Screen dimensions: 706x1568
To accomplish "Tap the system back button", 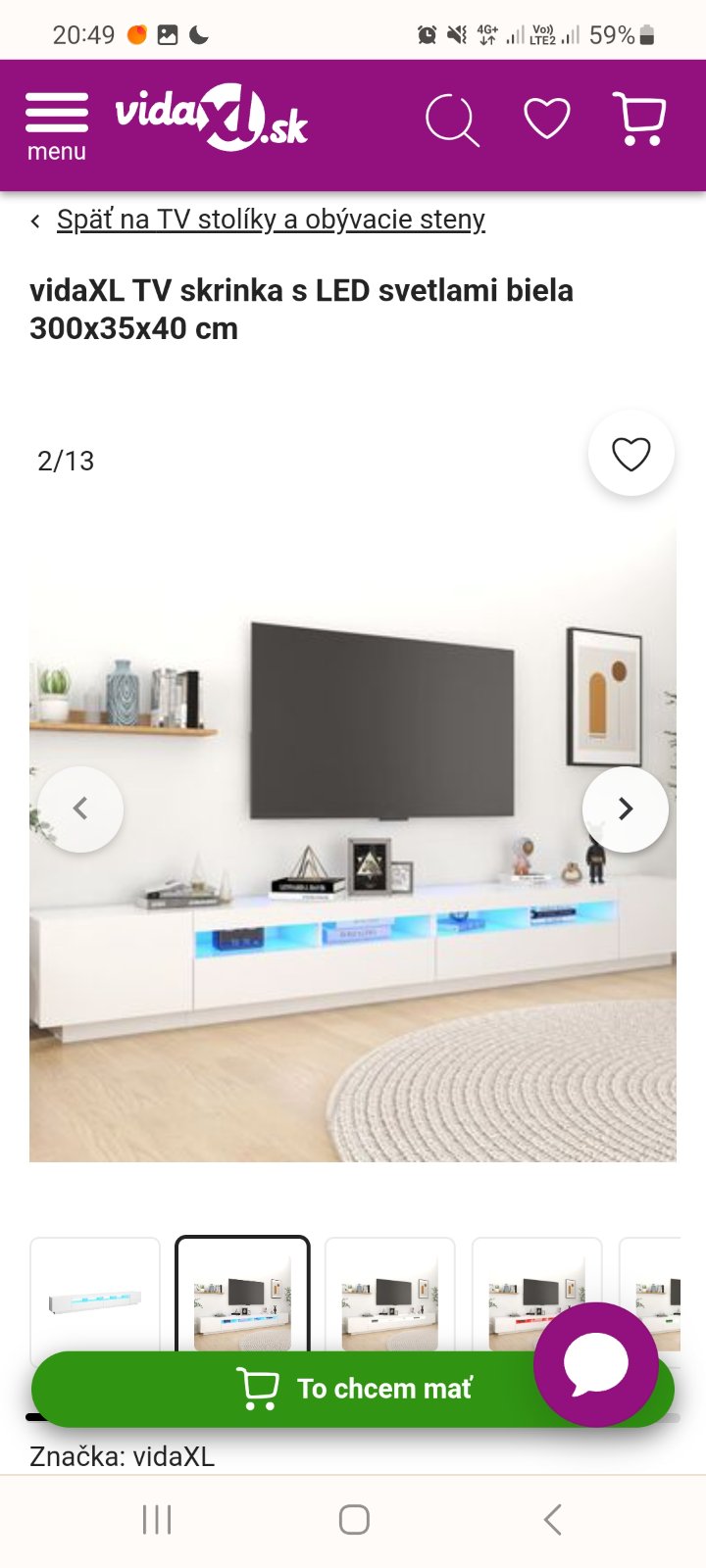I will click(552, 1520).
